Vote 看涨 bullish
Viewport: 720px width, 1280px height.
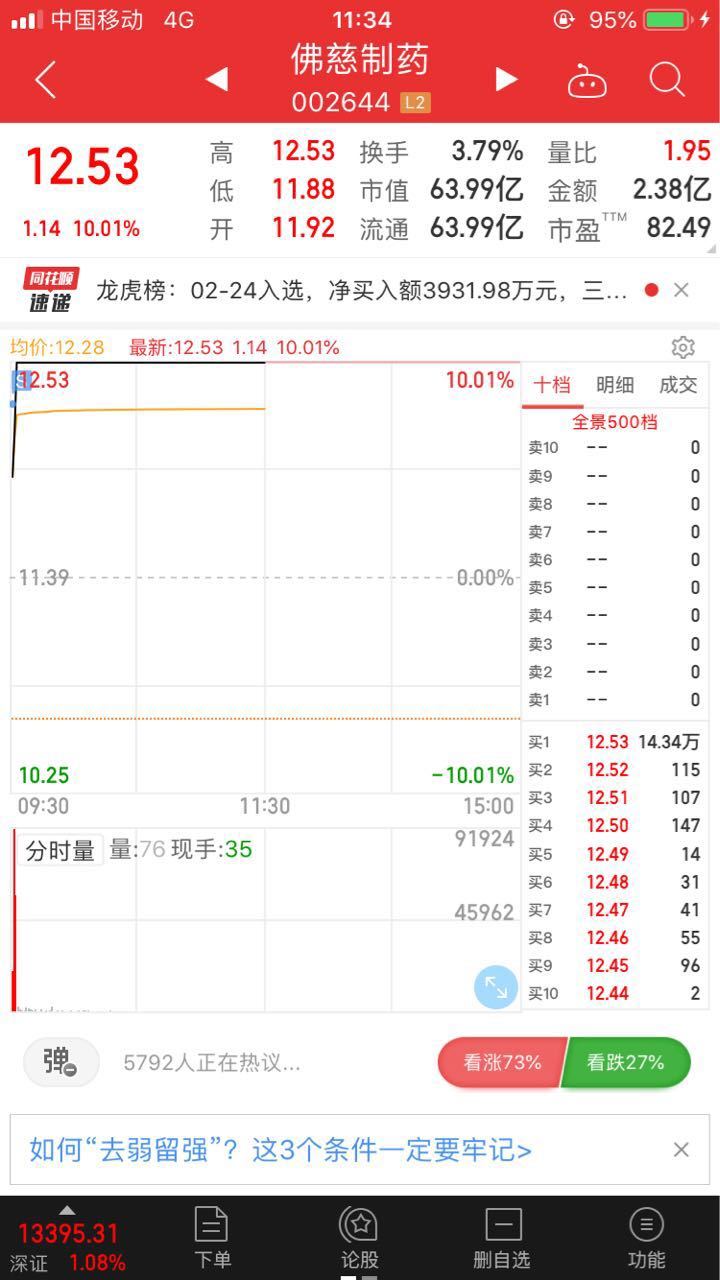coord(502,1062)
